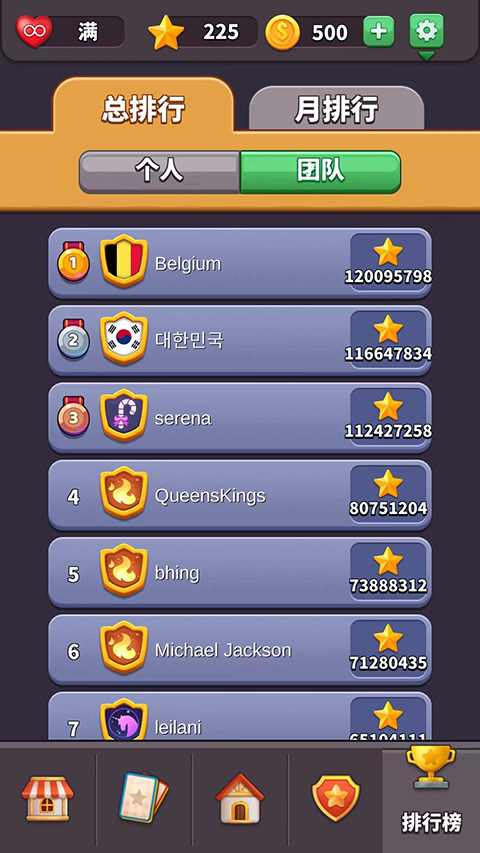The width and height of the screenshot is (480, 853).
Task: Select the 团队 ranking segment
Action: (x=321, y=172)
